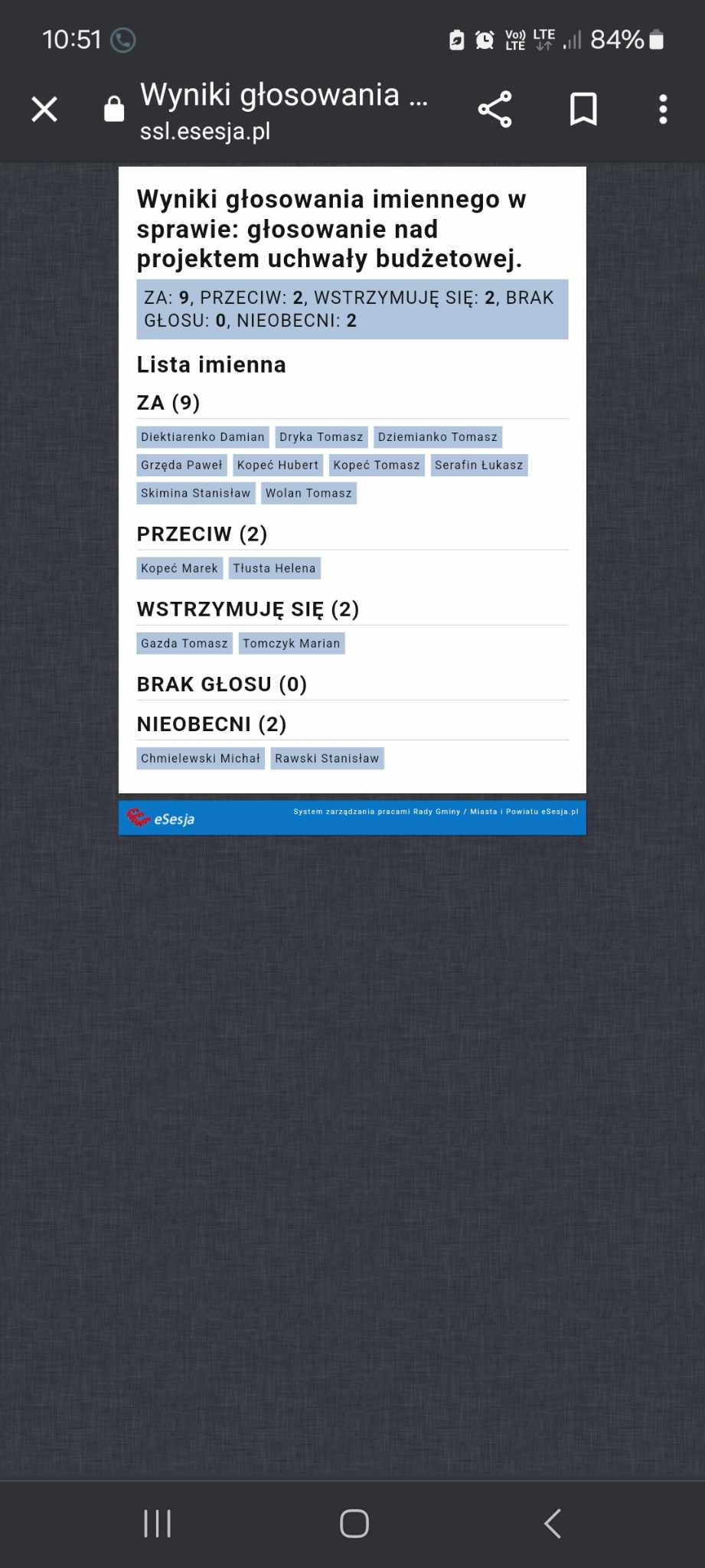View site security lock info

pos(114,109)
